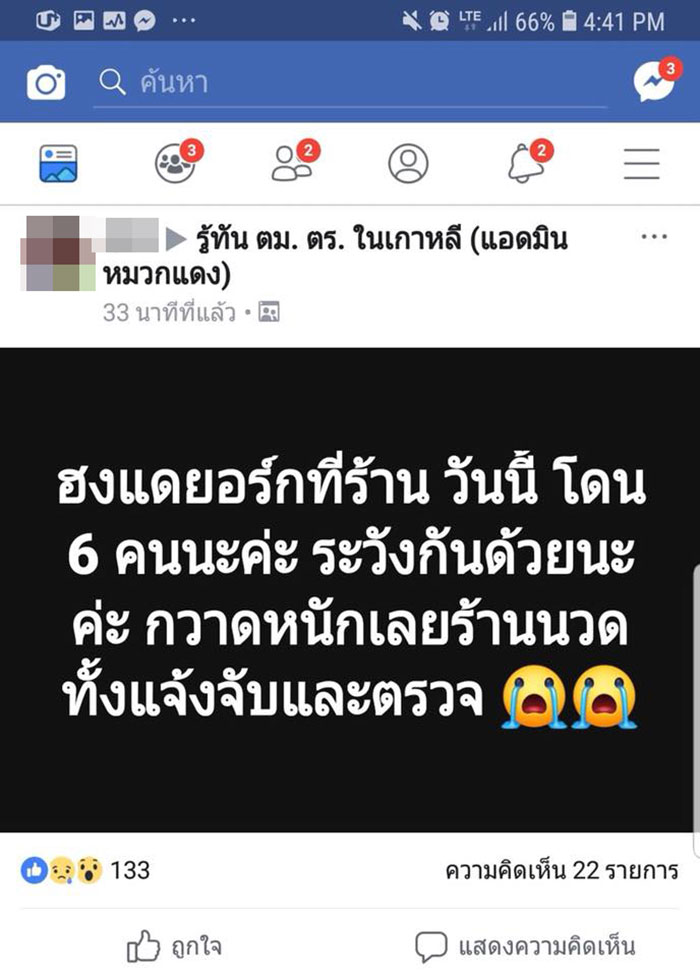Screen dimensions: 700x977
Task: Open Messenger chats icon
Action: pyautogui.click(x=653, y=83)
